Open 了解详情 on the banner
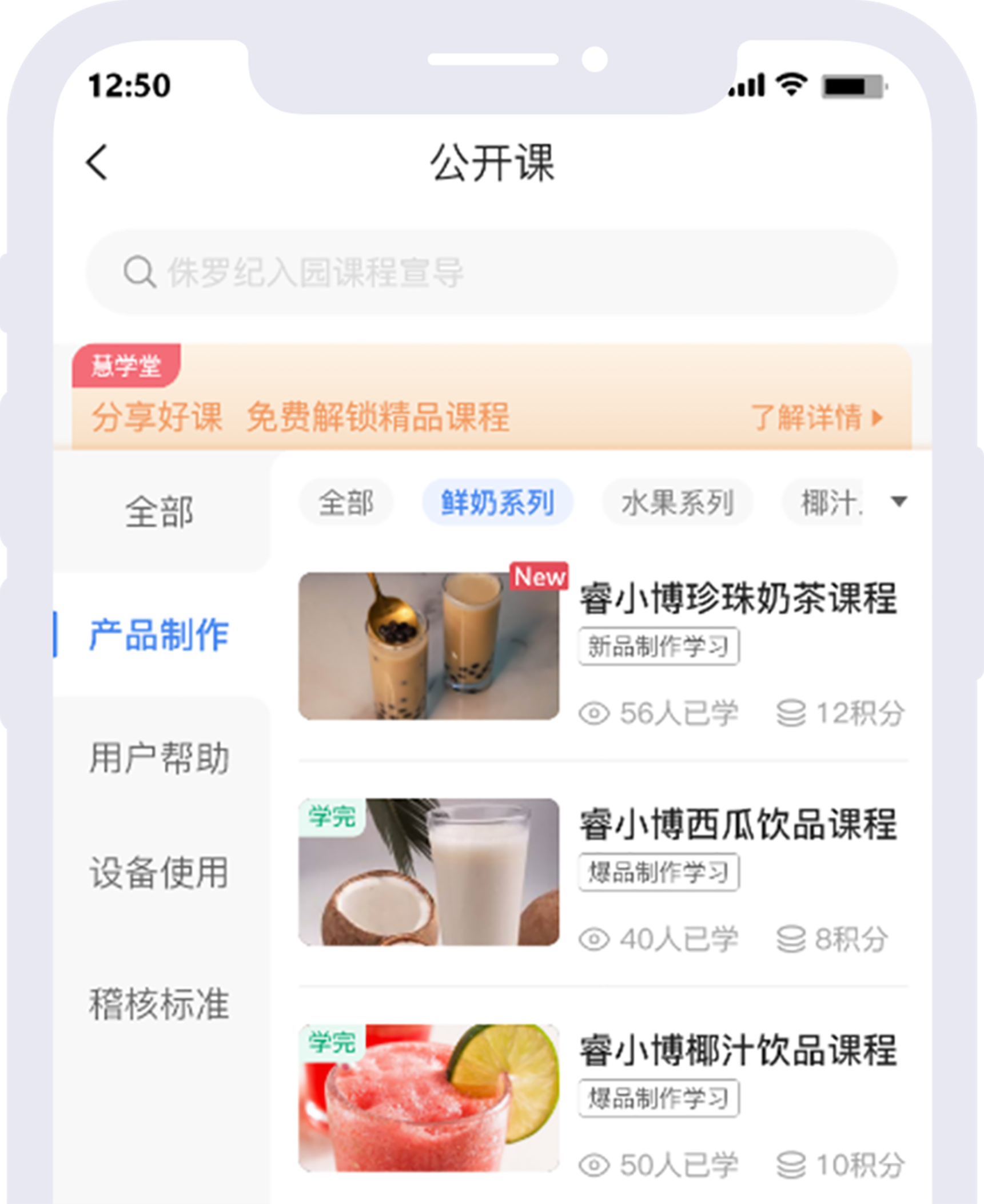Screen dimensions: 984x1204 tap(816, 417)
